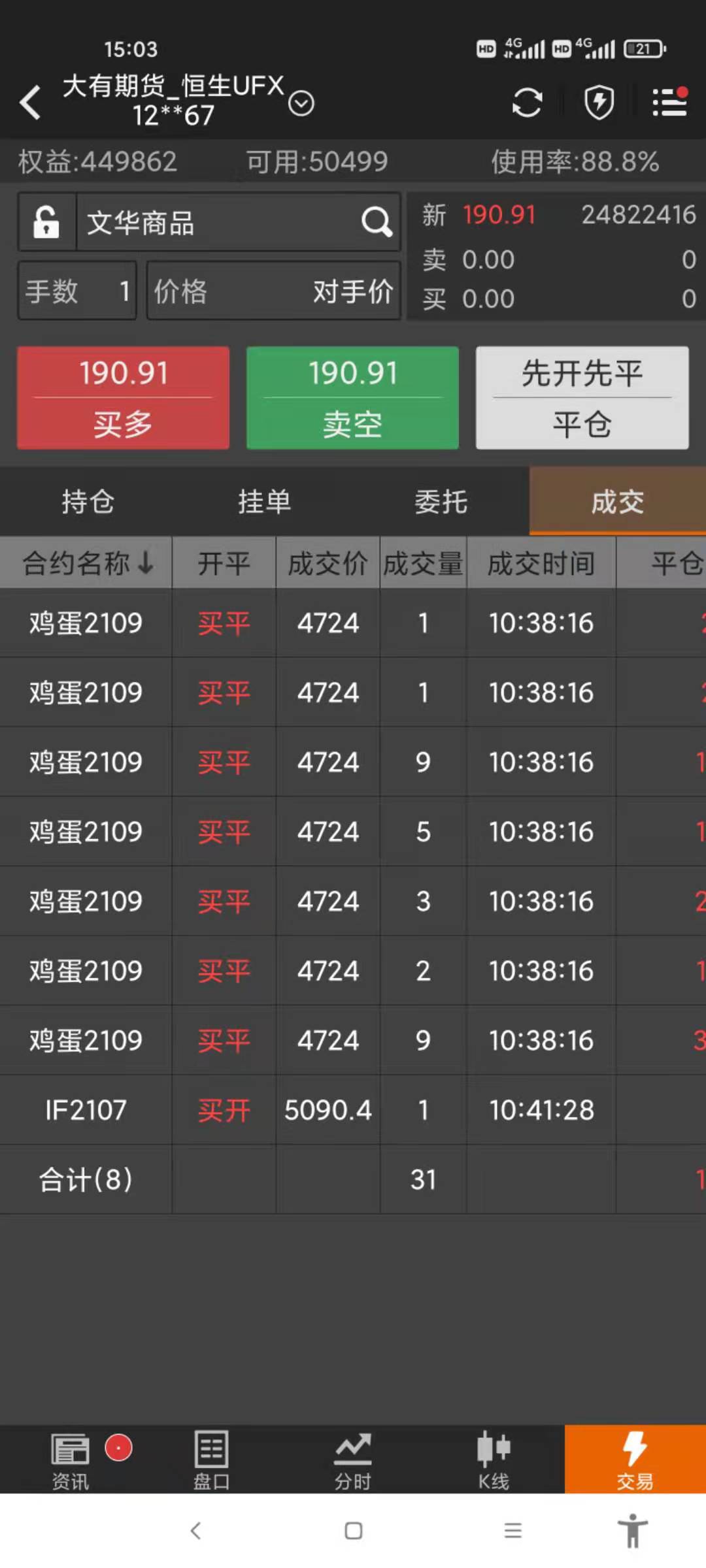This screenshot has width=706, height=1568.
Task: Sort by 合约名称 column header
Action: click(x=86, y=563)
